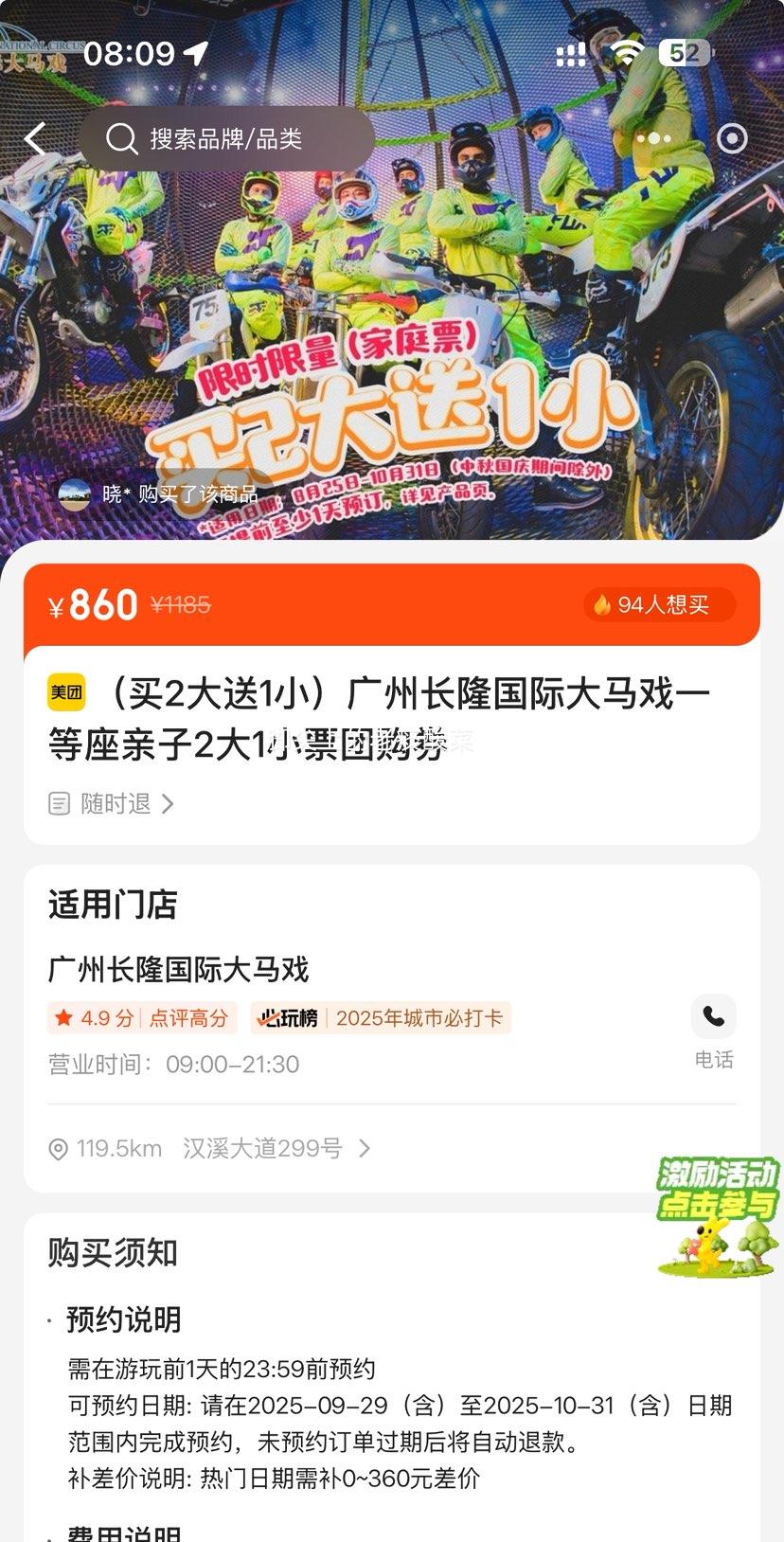Open the 4.9分 点评高分 rating reviews
Screen dimensions: 784x1542
click(142, 1018)
